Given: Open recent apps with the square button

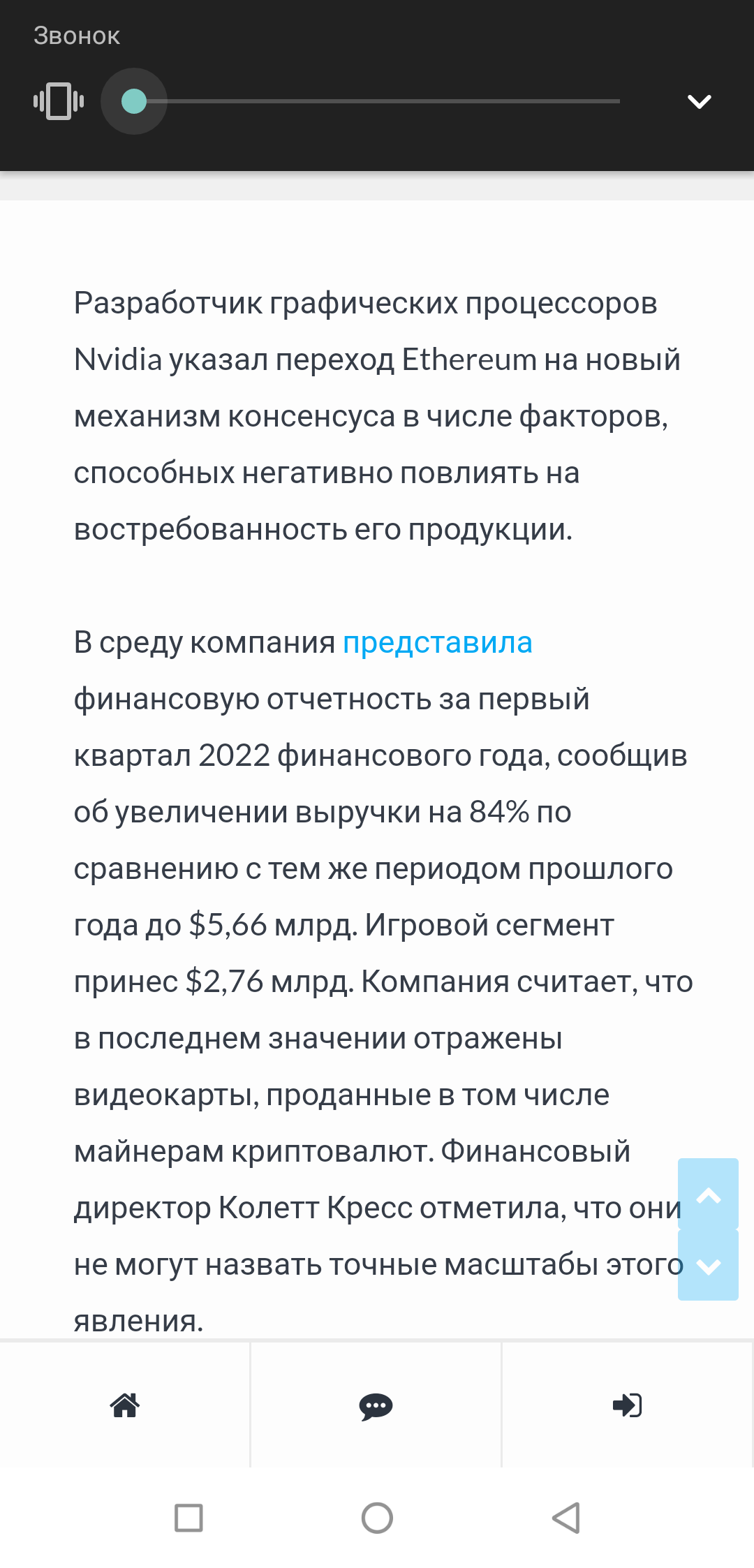Looking at the screenshot, I should (188, 1518).
